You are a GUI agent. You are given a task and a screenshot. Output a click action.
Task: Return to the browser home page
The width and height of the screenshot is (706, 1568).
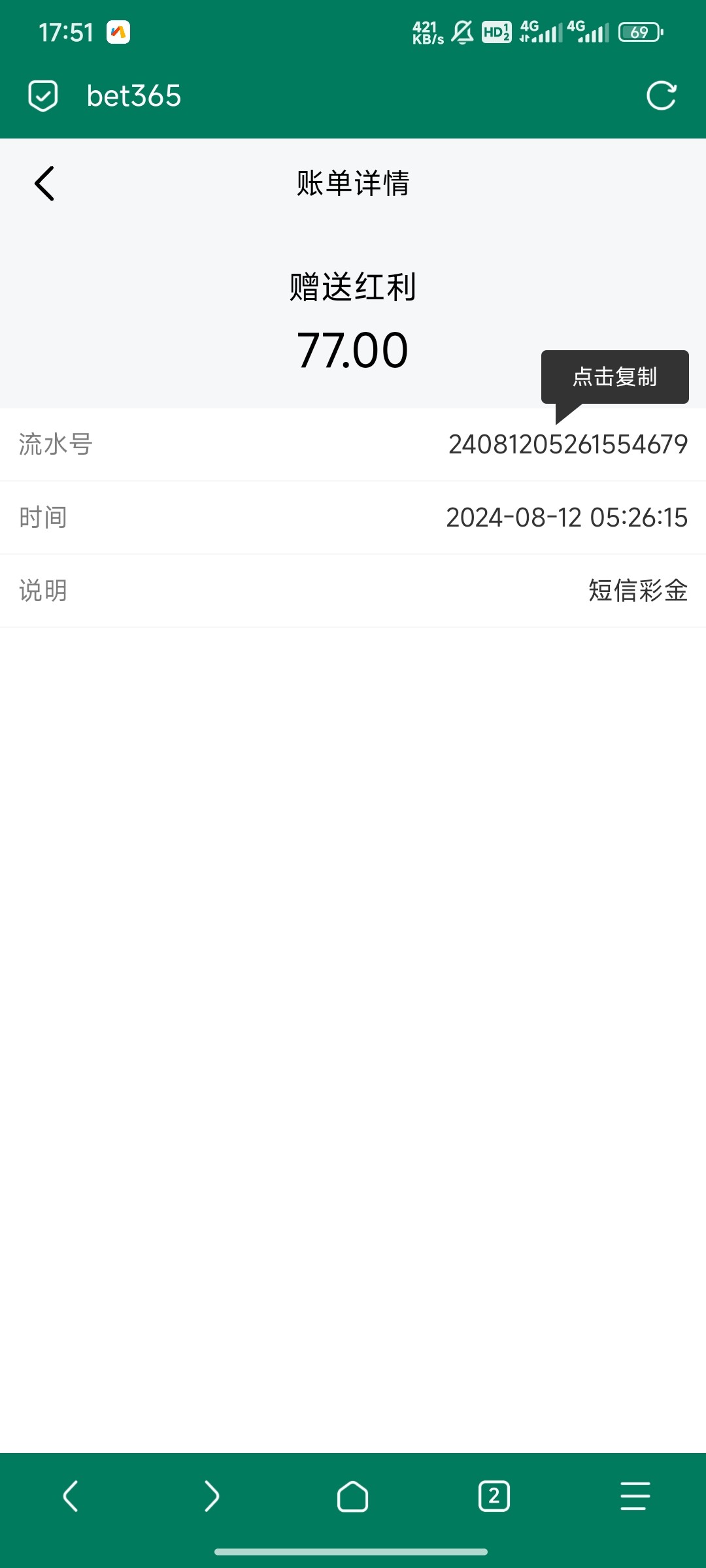coord(353,1496)
